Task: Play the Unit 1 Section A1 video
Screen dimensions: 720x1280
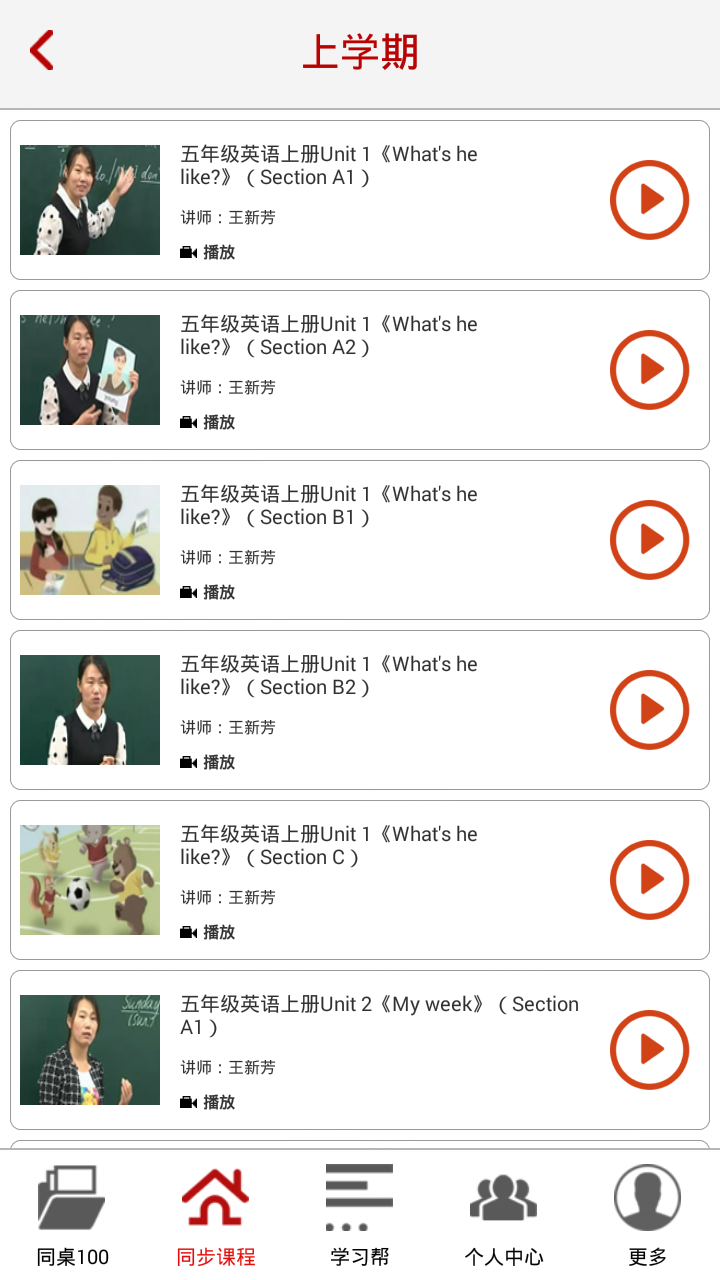Action: click(x=649, y=200)
